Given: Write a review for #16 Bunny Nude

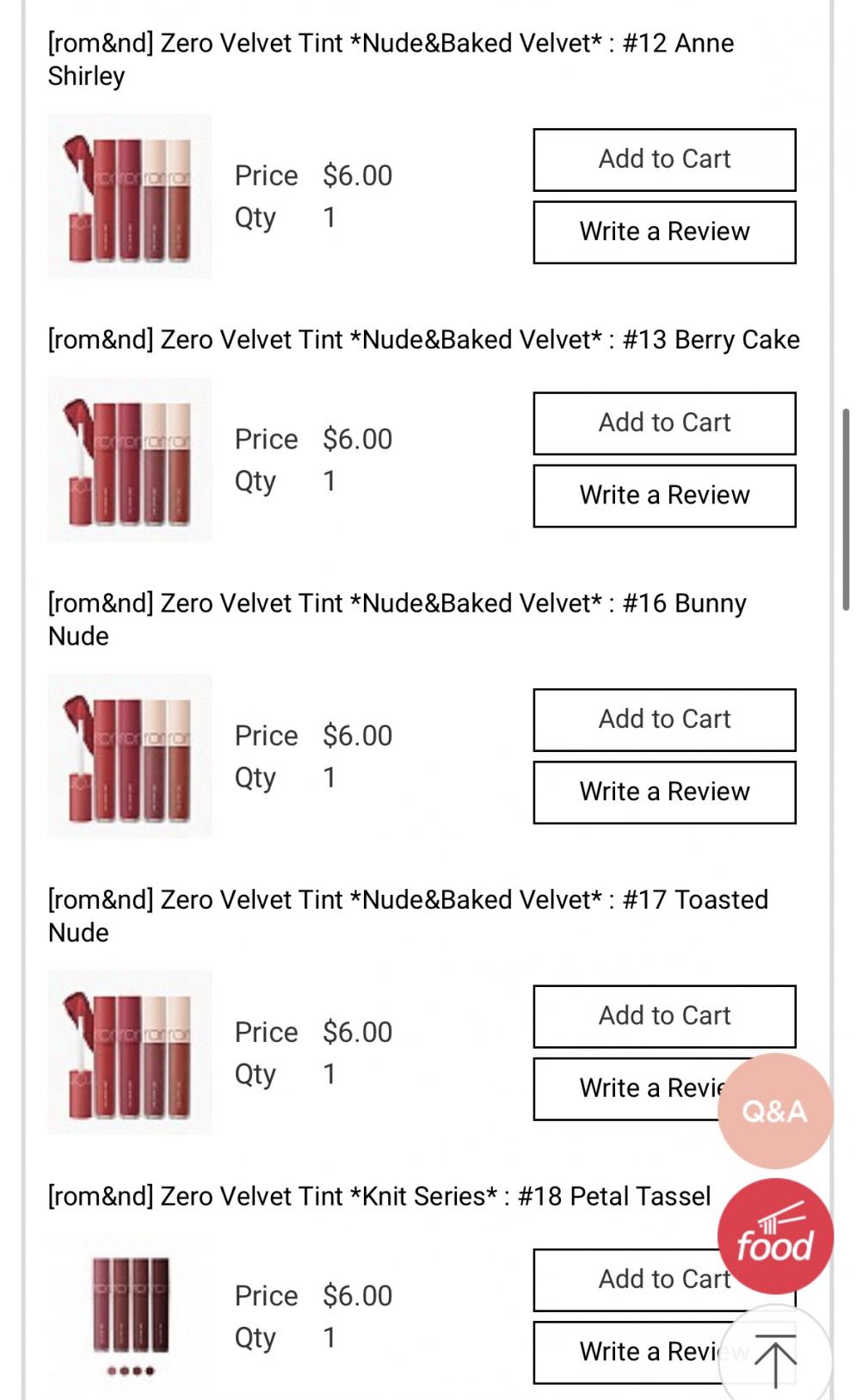Looking at the screenshot, I should [664, 792].
